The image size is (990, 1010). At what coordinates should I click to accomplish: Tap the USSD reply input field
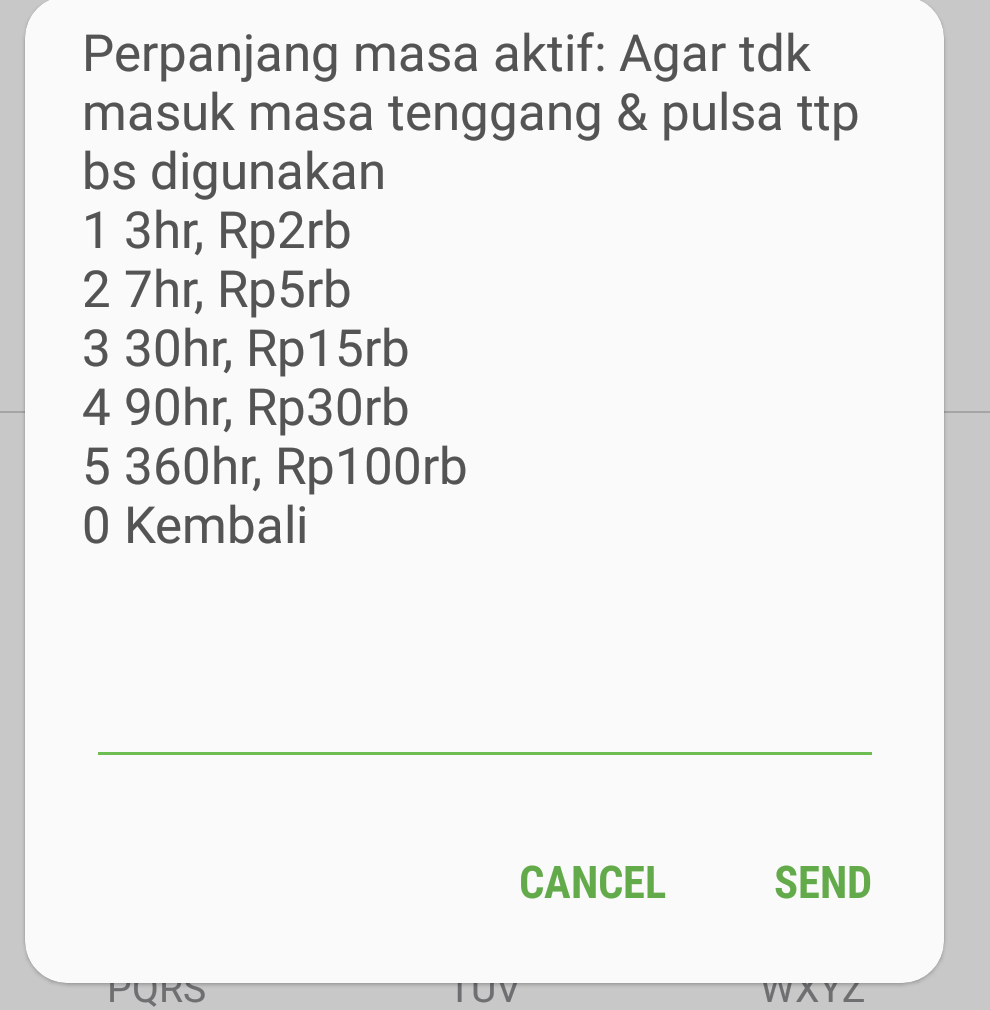point(484,725)
